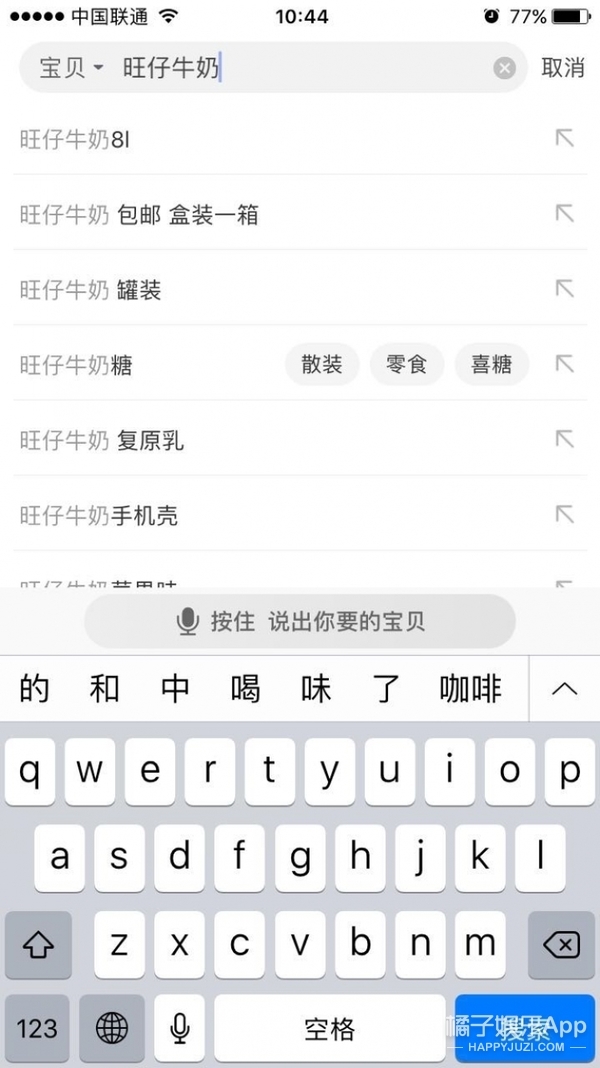Hold-to-speak voice search button 按住 说出你要的宝贝

(x=300, y=622)
